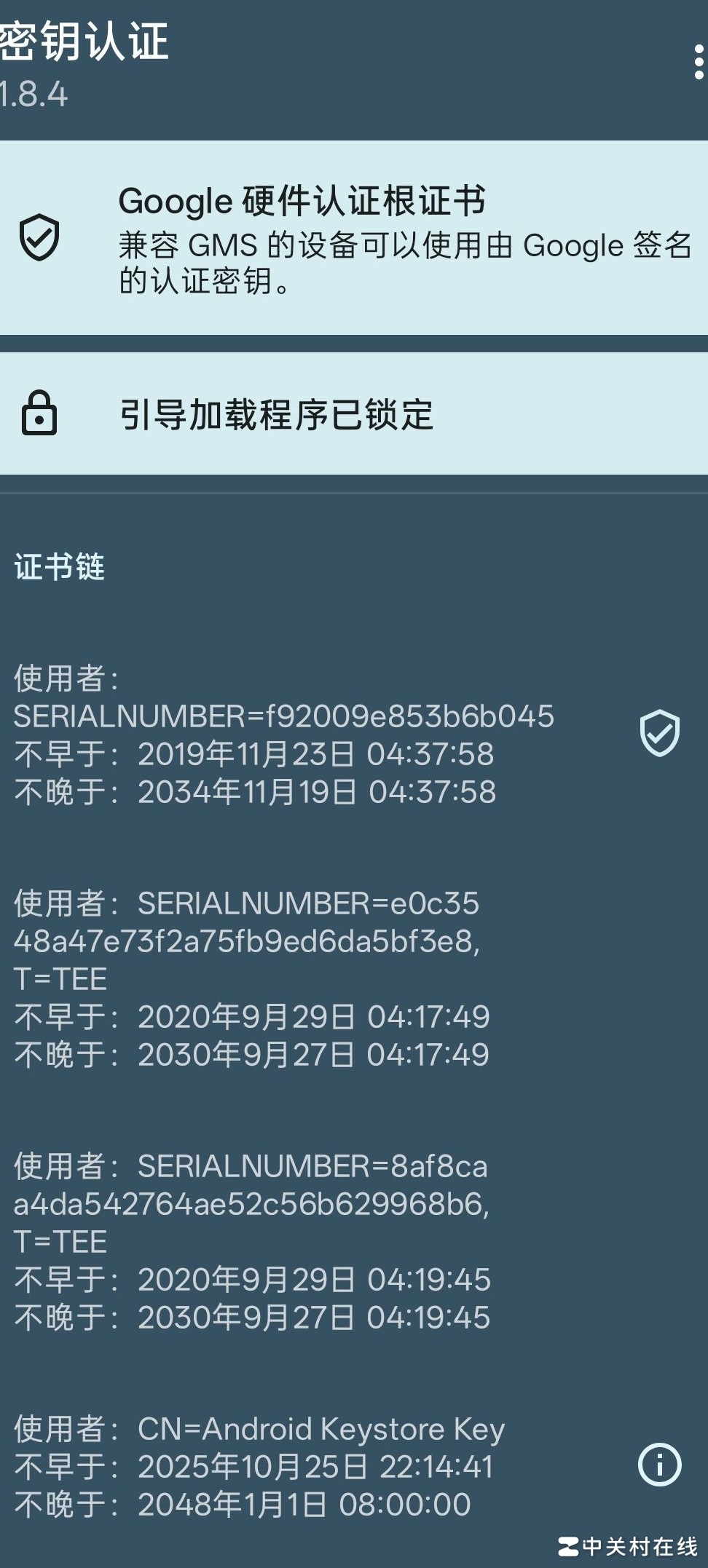The width and height of the screenshot is (708, 1568).
Task: Open the three-dot overflow menu
Action: [x=698, y=62]
